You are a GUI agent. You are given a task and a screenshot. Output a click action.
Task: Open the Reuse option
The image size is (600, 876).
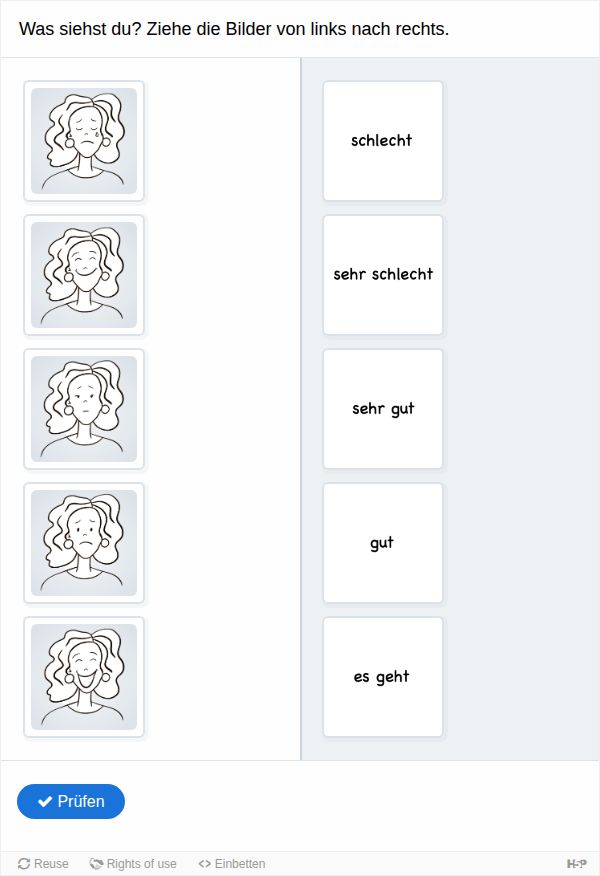(44, 864)
